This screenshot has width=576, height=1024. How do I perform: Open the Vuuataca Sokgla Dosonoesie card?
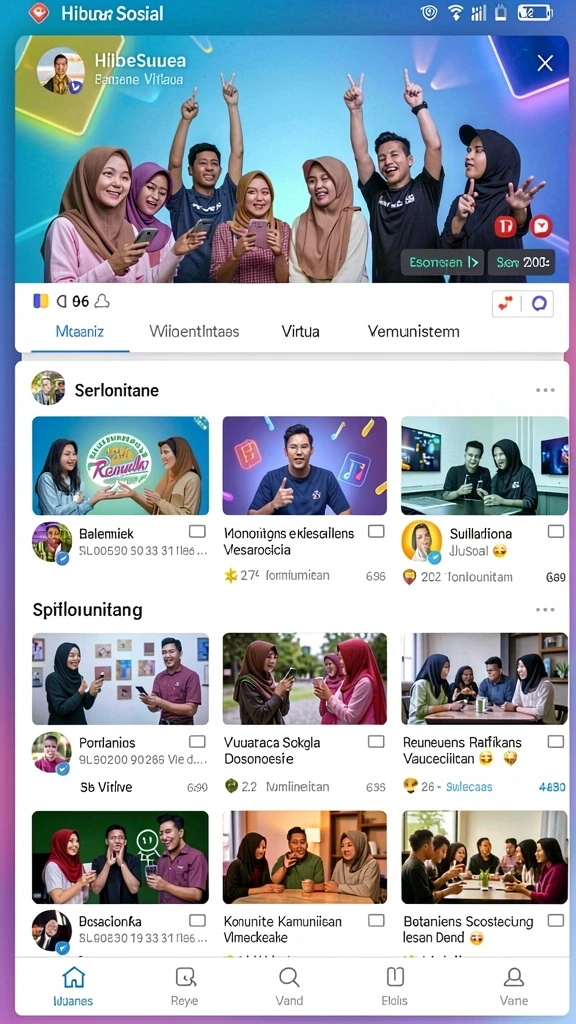point(304,679)
